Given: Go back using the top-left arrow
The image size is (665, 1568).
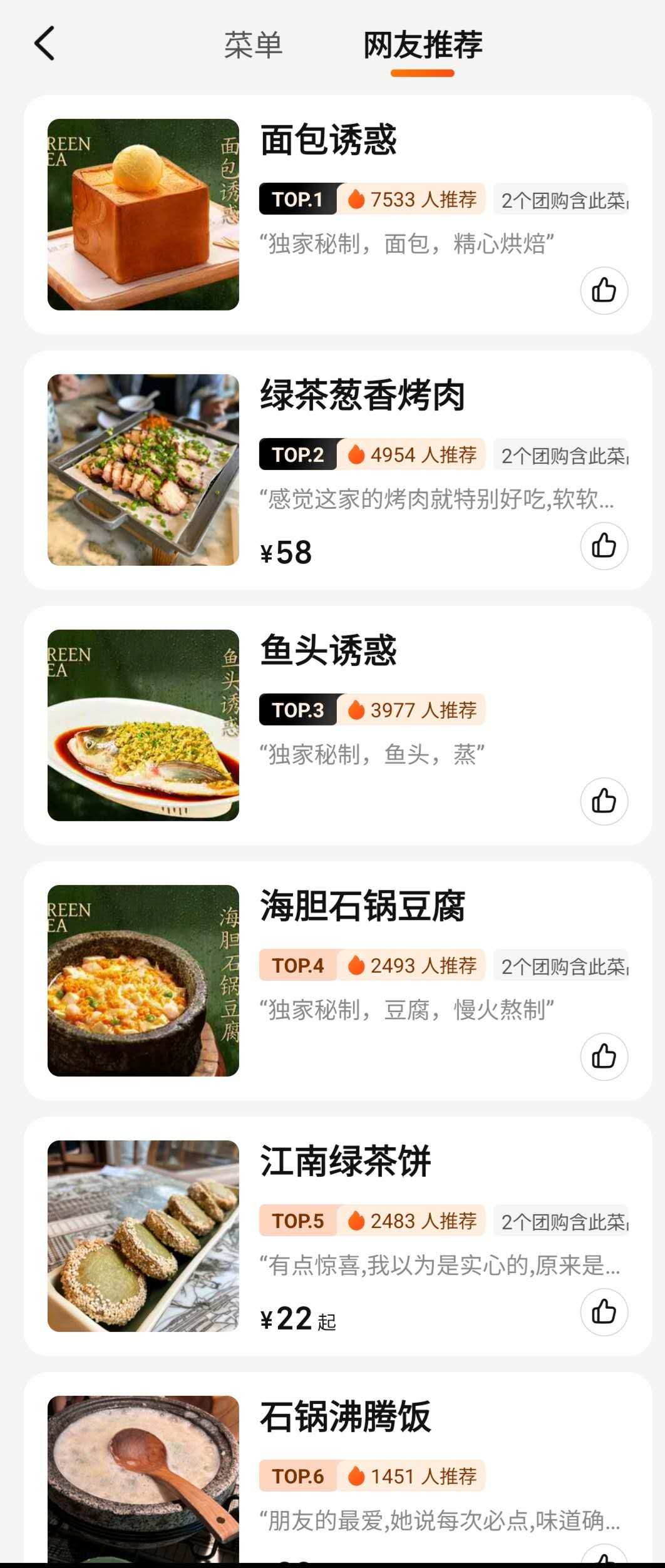Looking at the screenshot, I should 45,44.
